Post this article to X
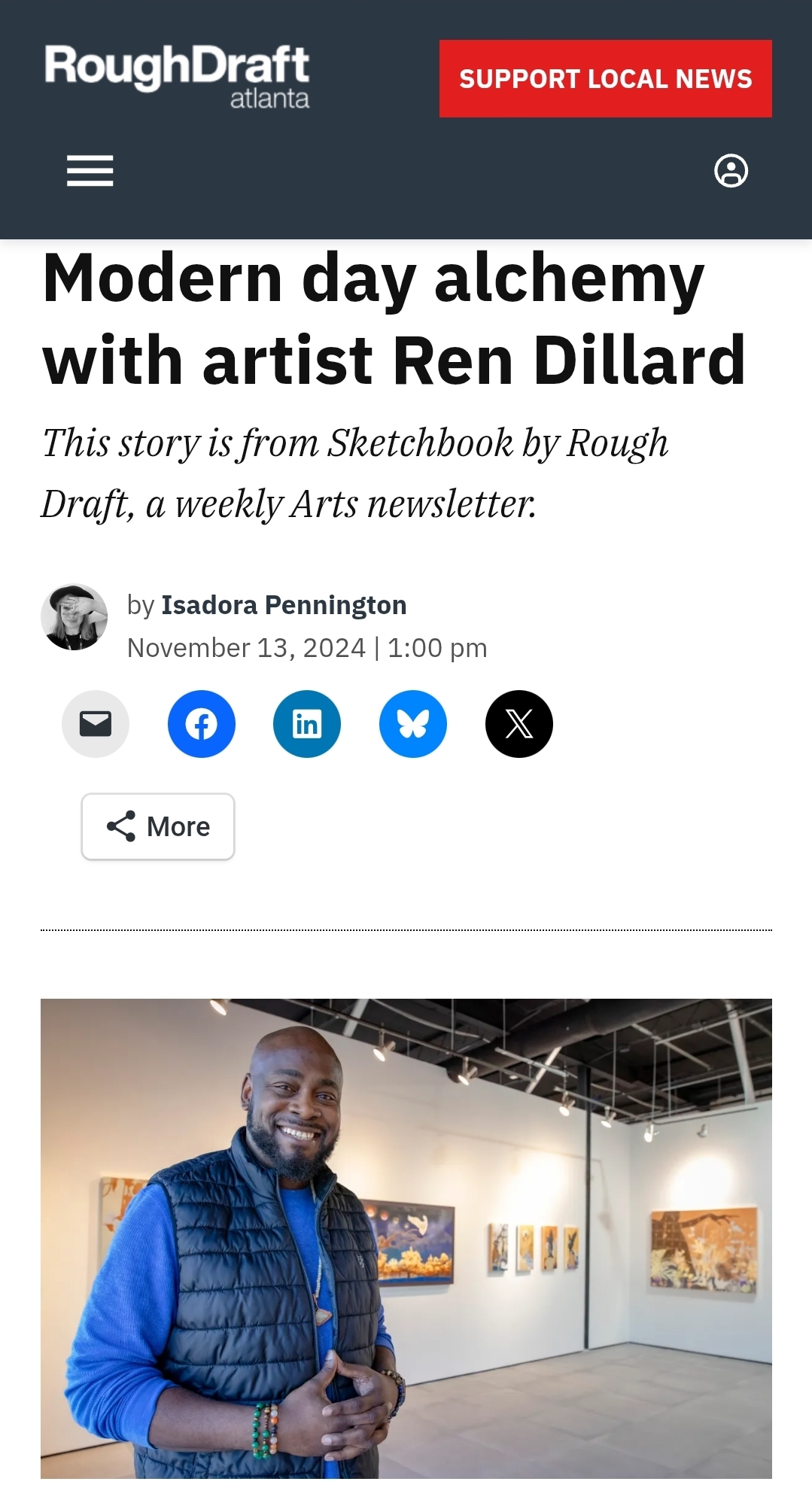The image size is (812, 1512). point(519,724)
